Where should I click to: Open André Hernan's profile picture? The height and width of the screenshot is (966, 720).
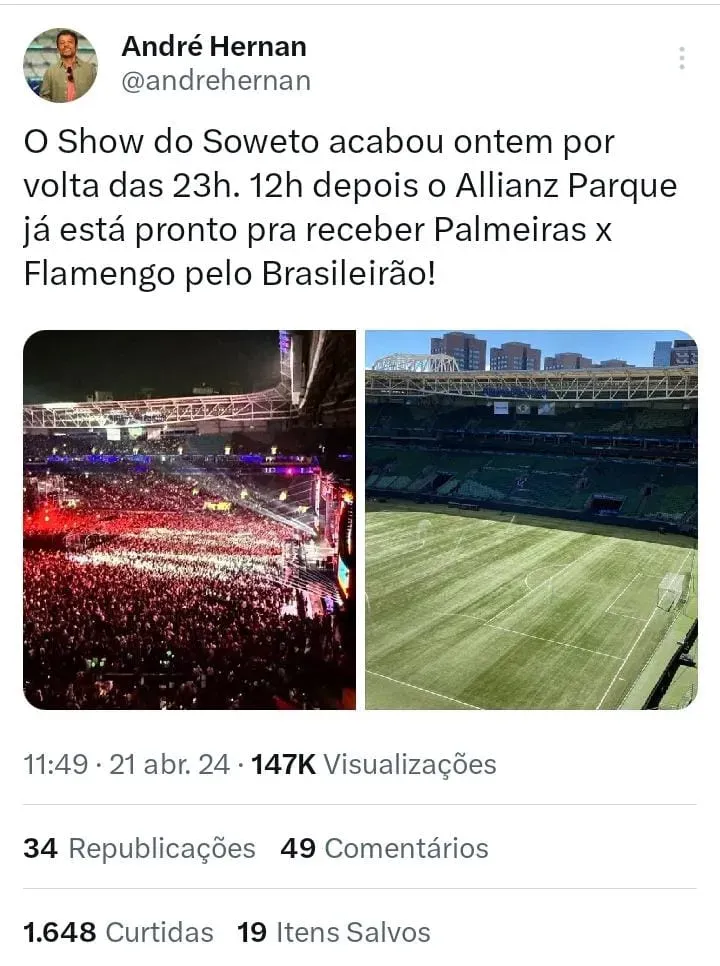[x=60, y=65]
